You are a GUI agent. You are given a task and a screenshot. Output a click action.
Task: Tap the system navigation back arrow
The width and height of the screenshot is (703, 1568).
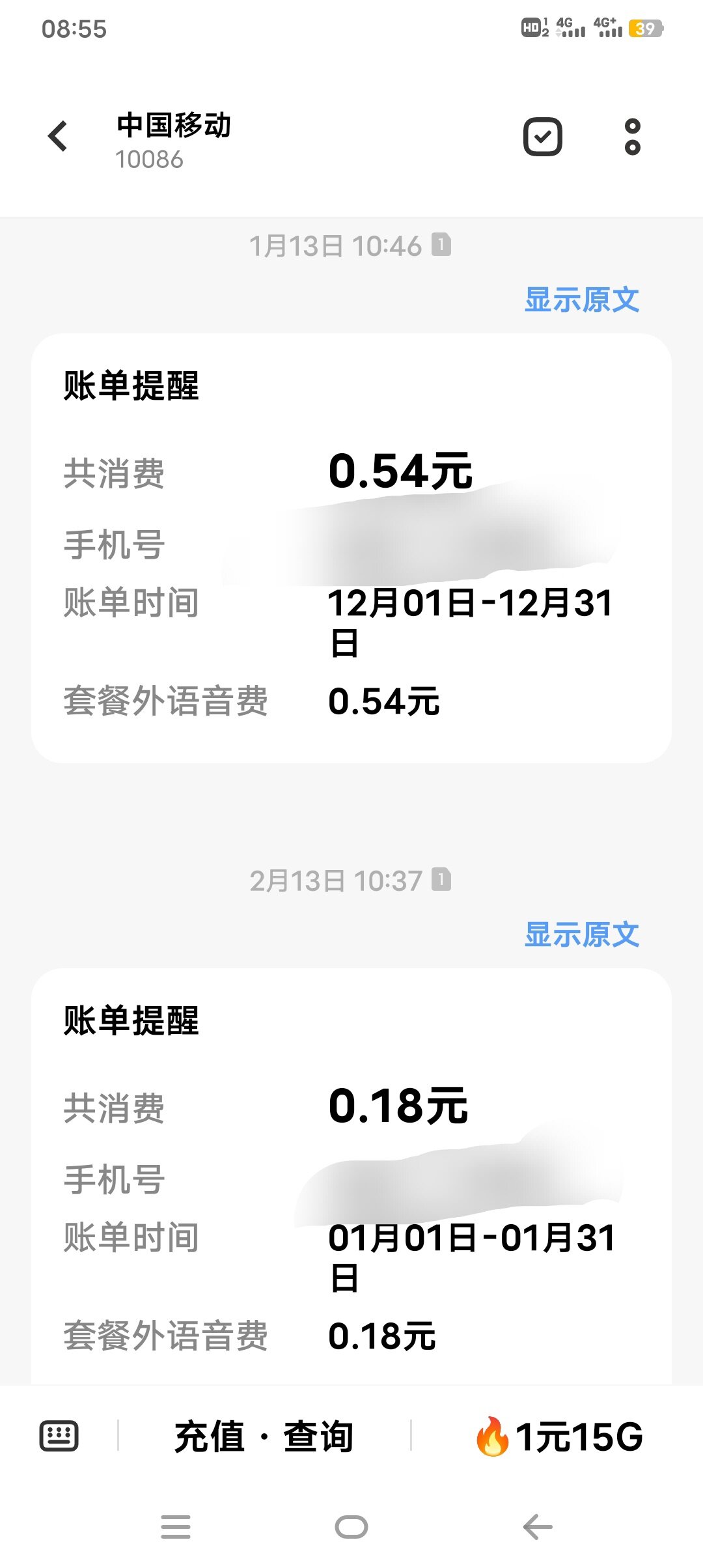(538, 1527)
